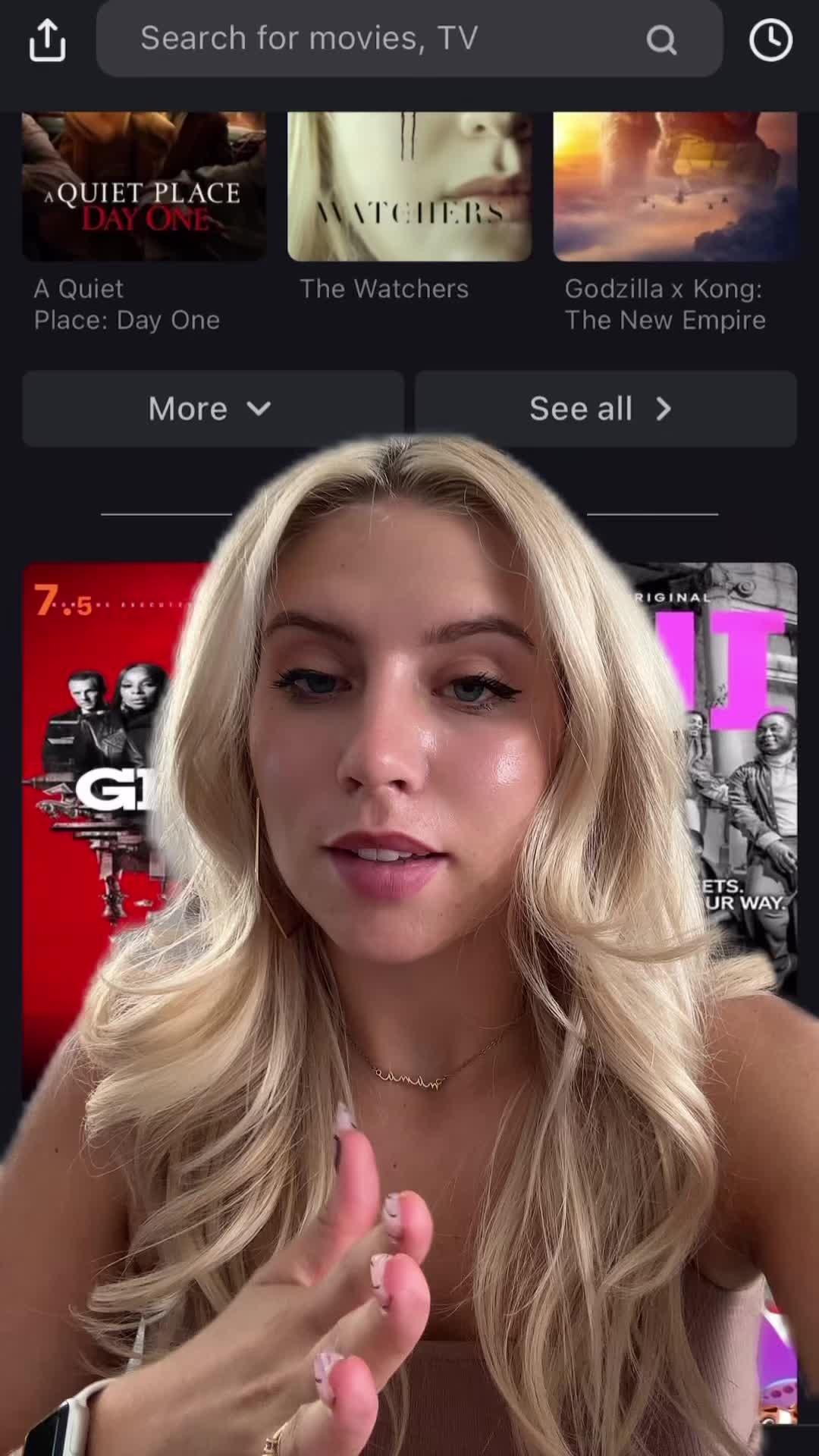Expand the More button
The width and height of the screenshot is (819, 1456).
point(212,409)
